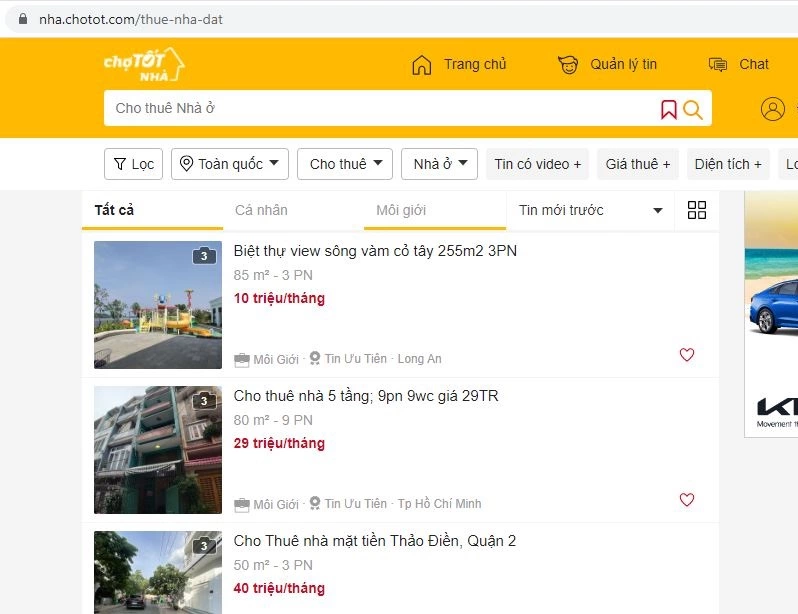
Task: Open the user account icon
Action: 772,109
